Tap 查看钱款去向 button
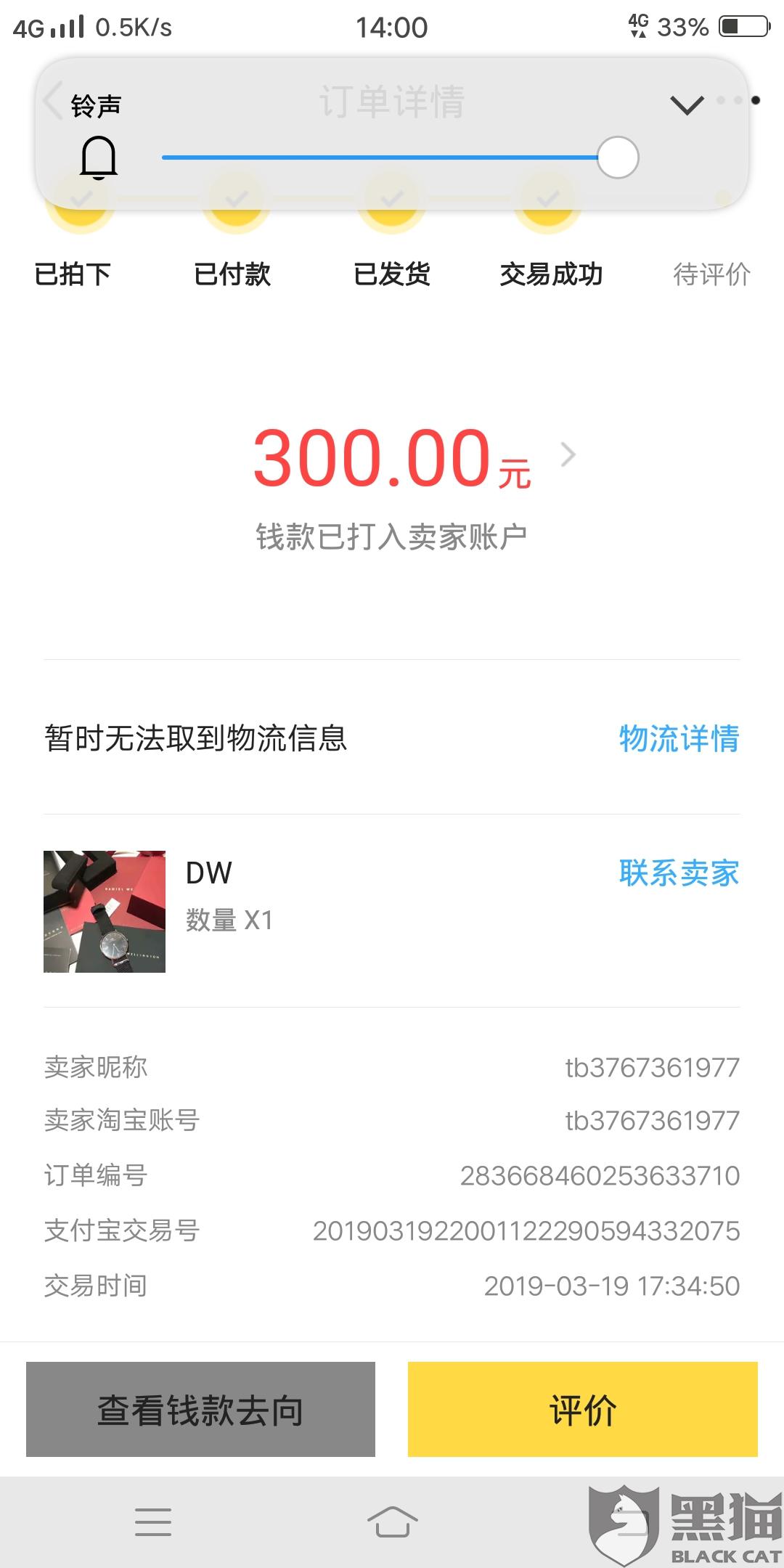 200,1410
